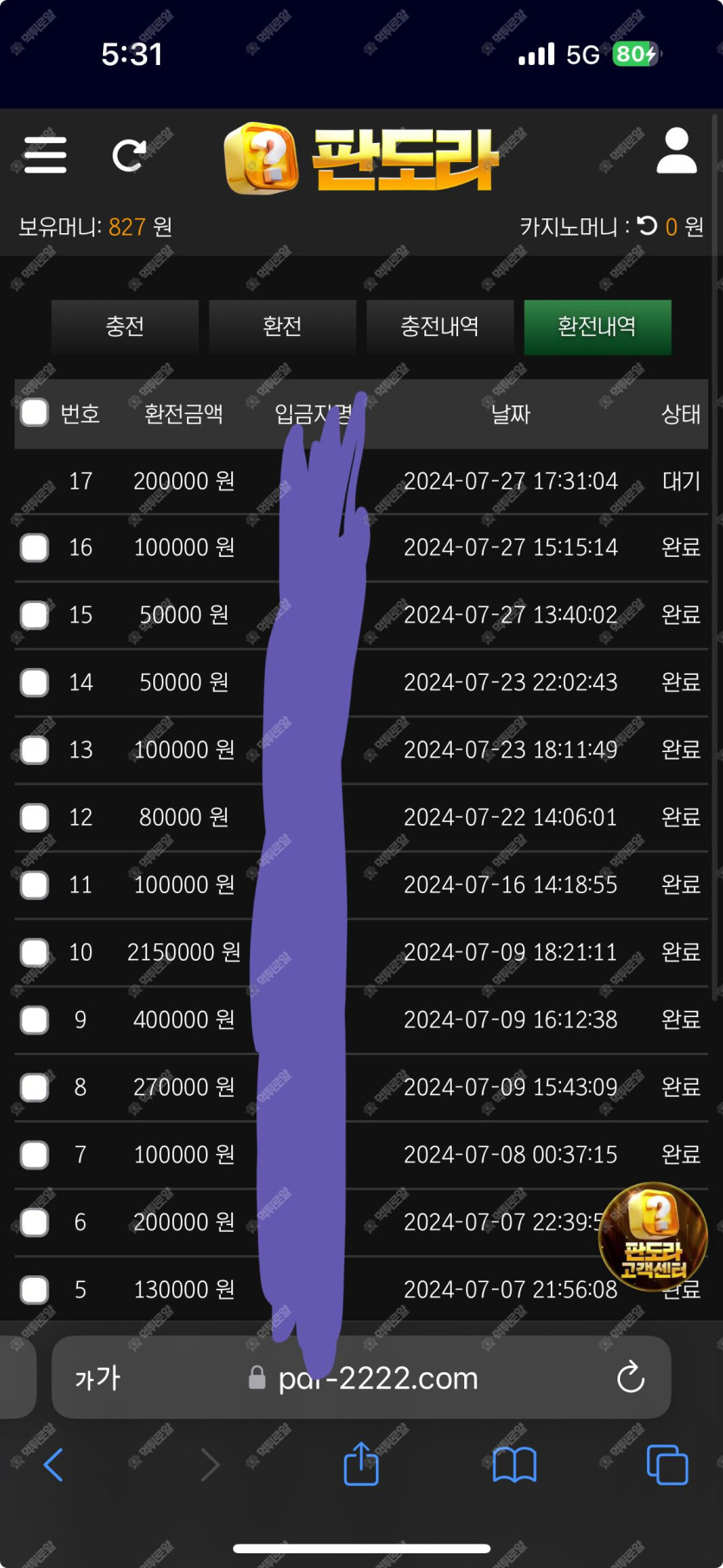723x1568 pixels.
Task: Open Safari bookmarks
Action: [x=514, y=1465]
